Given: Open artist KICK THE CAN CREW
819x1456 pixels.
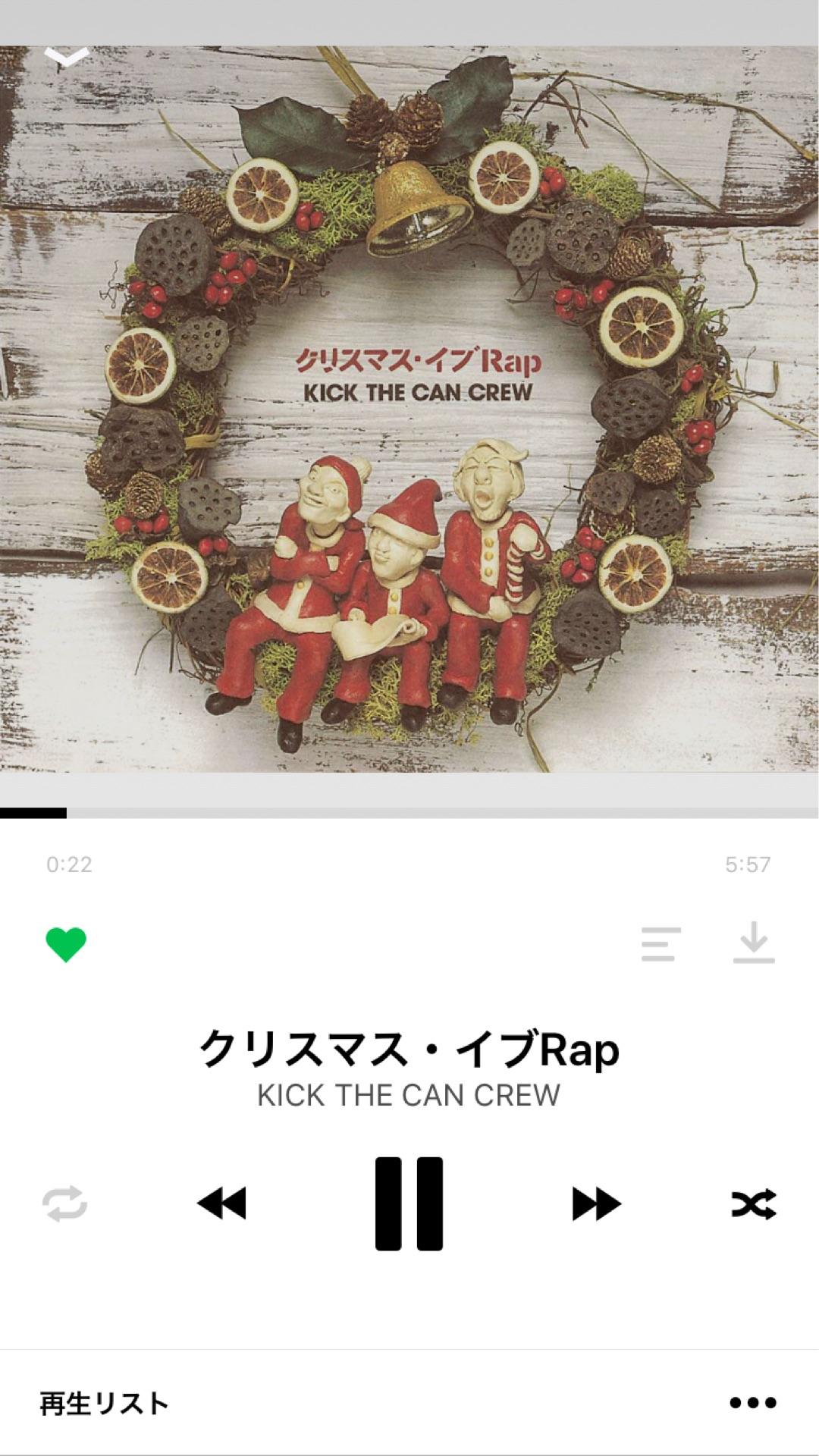Looking at the screenshot, I should click(409, 1096).
